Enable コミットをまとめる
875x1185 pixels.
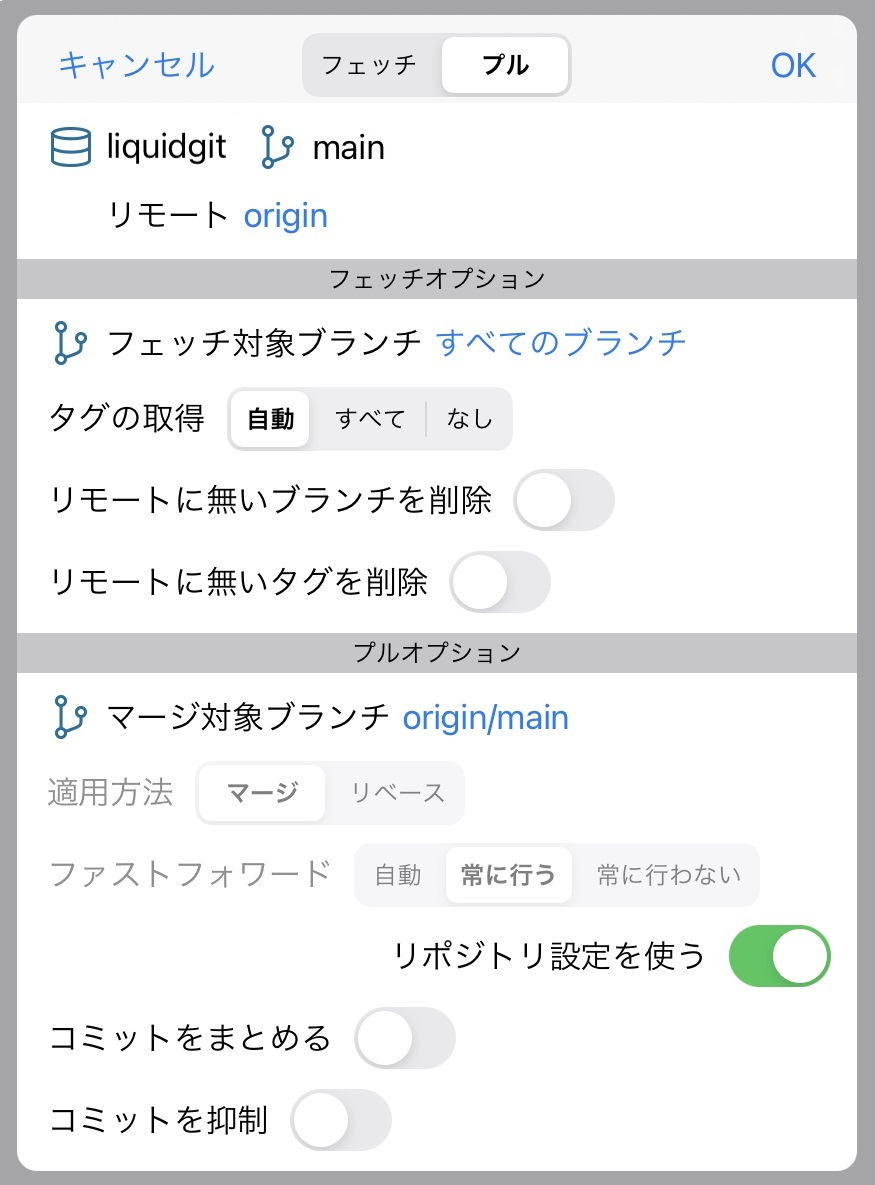point(405,1038)
